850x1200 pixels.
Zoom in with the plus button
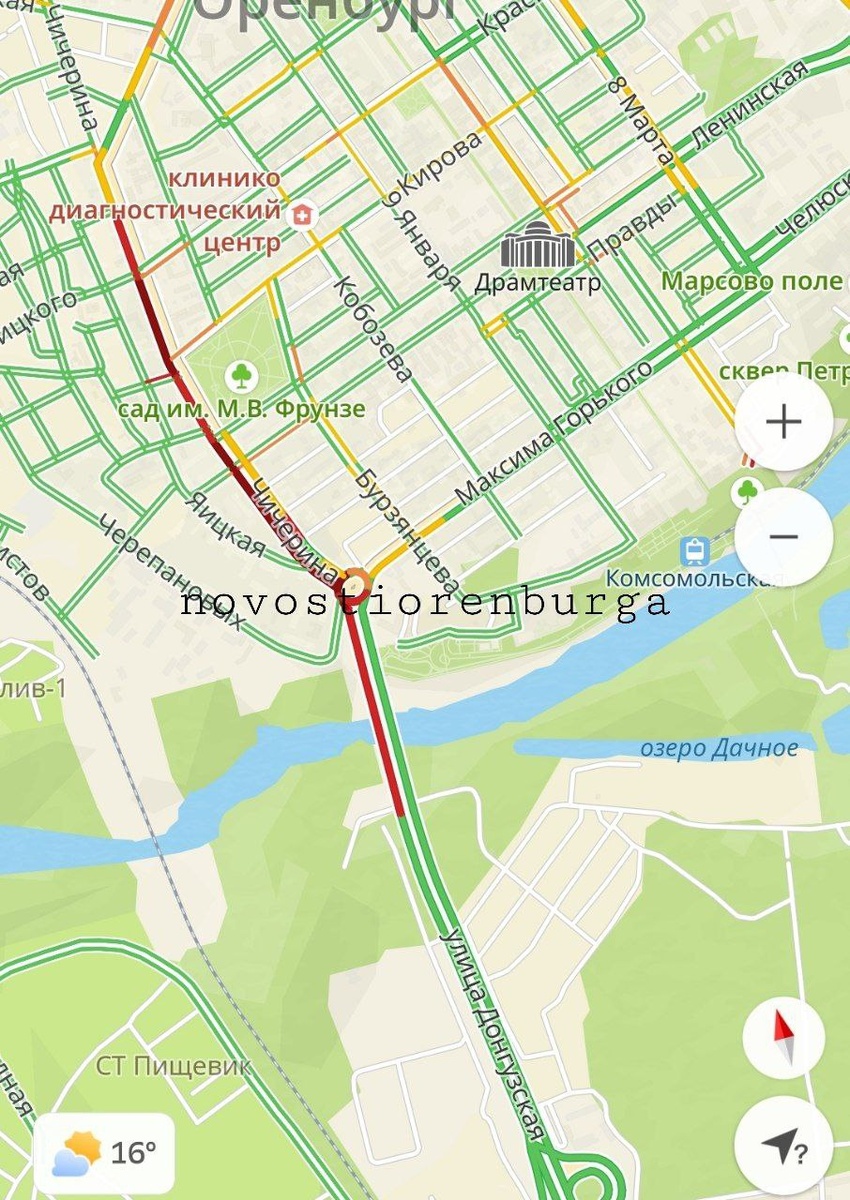click(784, 422)
